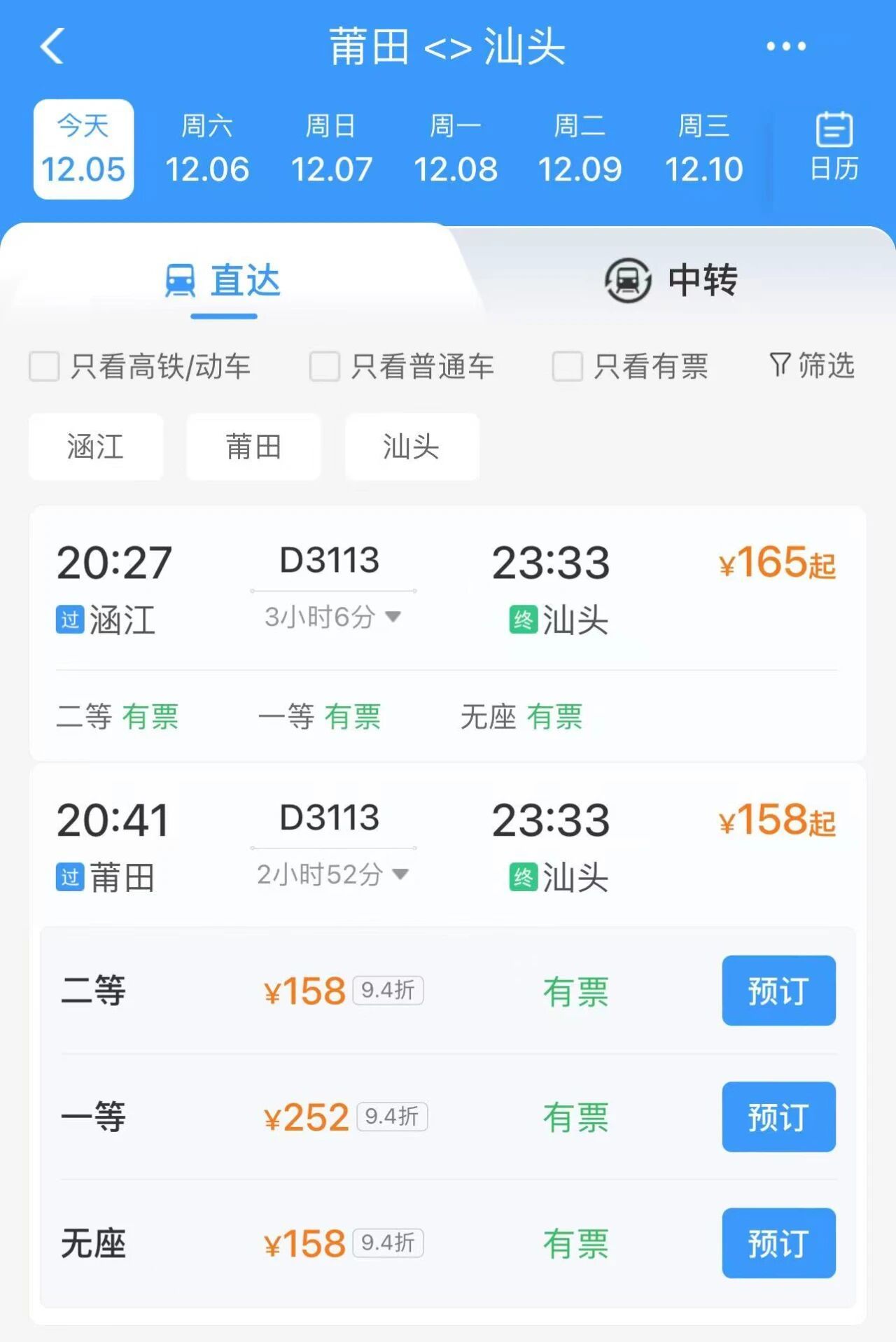Filter by 莆田 station chip
This screenshot has width=896, height=1342.
coord(253,447)
